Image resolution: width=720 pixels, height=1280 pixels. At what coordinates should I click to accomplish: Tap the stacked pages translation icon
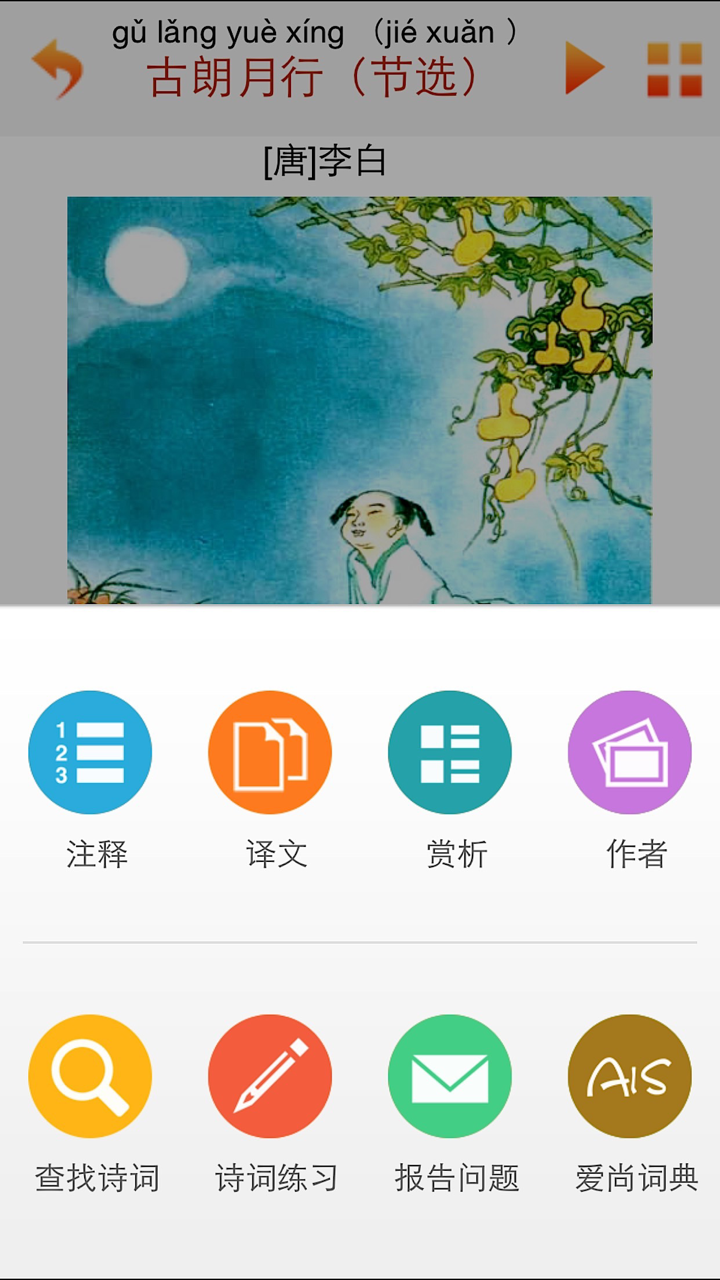coord(270,753)
